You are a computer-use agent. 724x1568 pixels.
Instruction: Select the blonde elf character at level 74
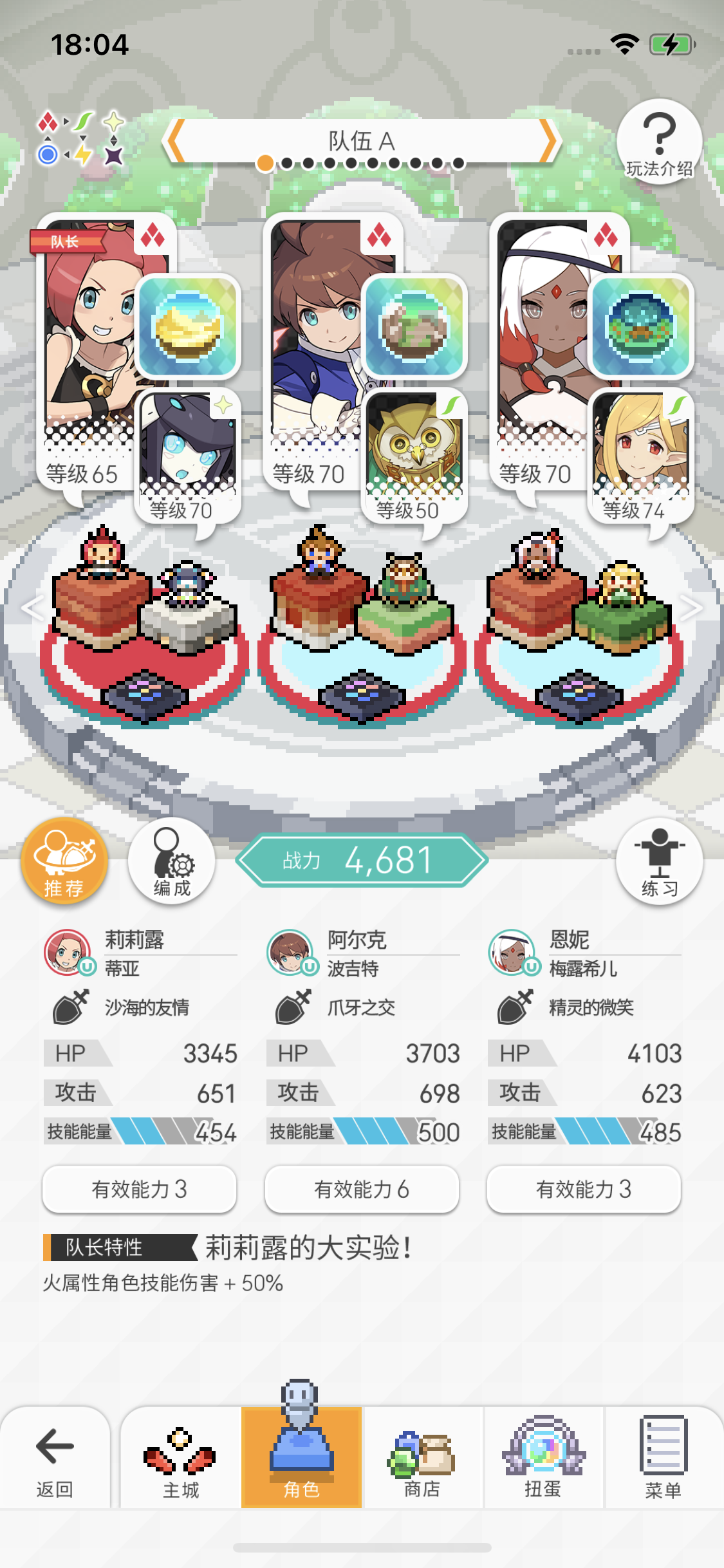(x=640, y=451)
